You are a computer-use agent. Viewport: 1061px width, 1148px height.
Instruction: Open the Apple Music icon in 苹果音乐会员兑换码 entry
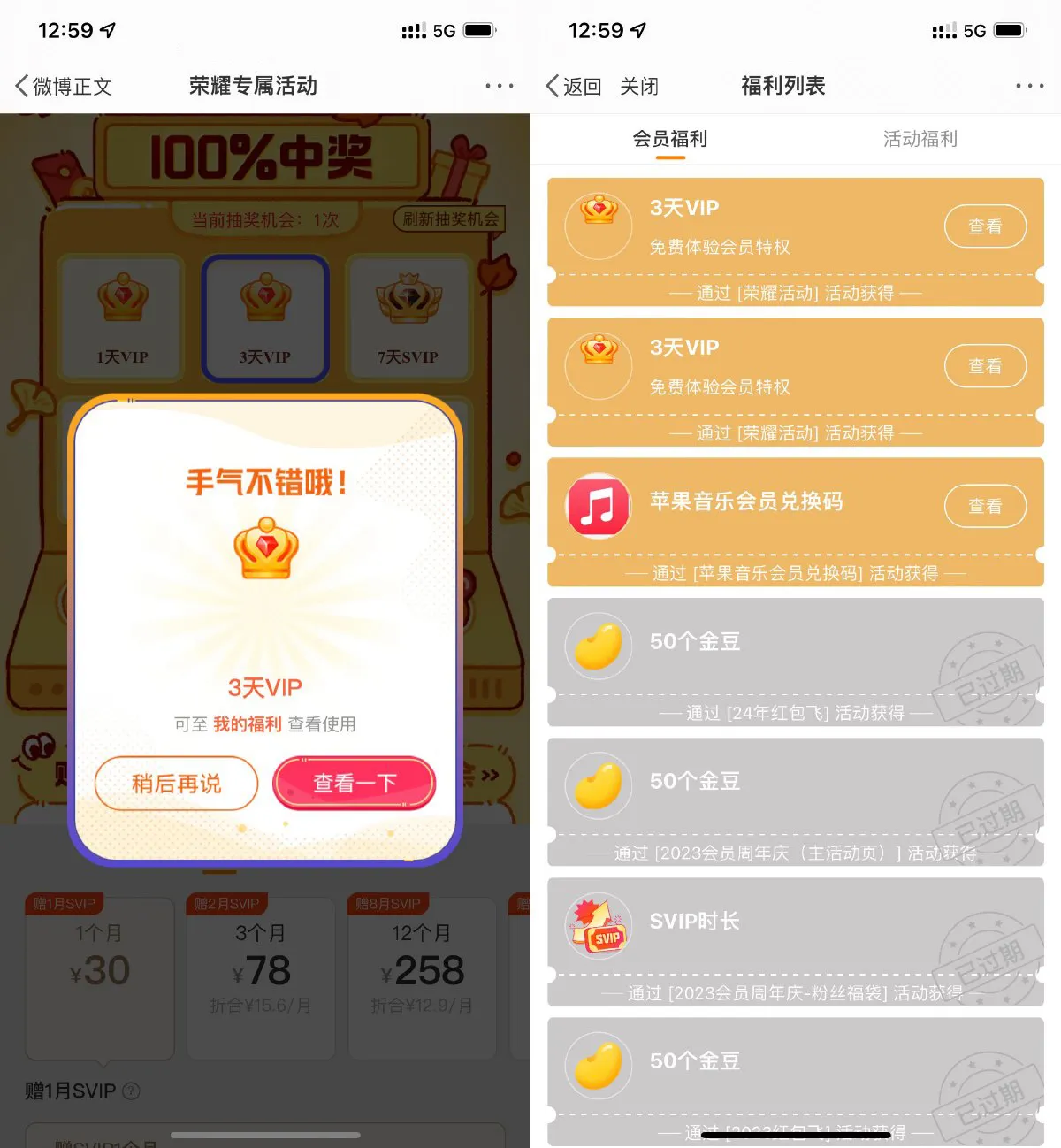click(599, 505)
